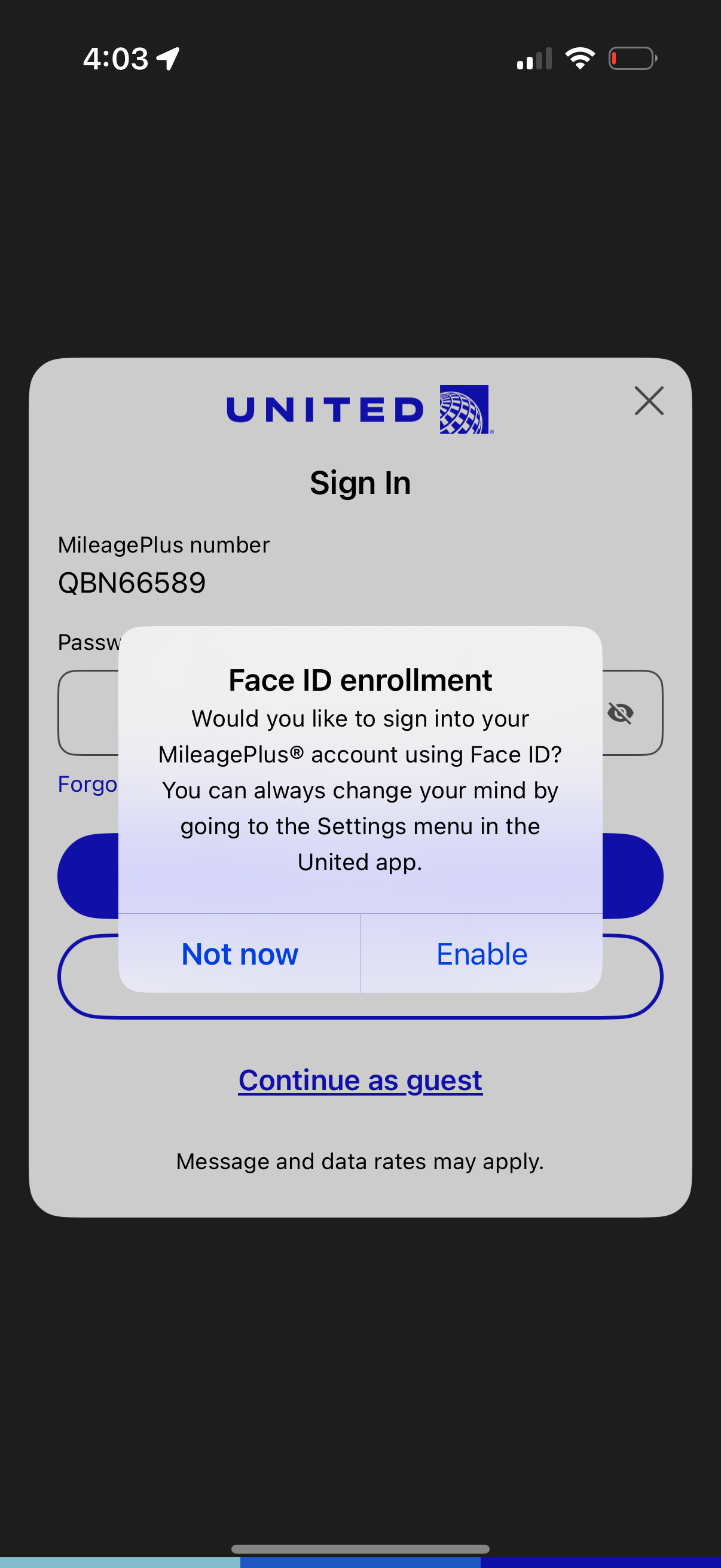Dismiss Face ID enrollment with Not now
This screenshot has height=1568, width=721.
coord(240,953)
